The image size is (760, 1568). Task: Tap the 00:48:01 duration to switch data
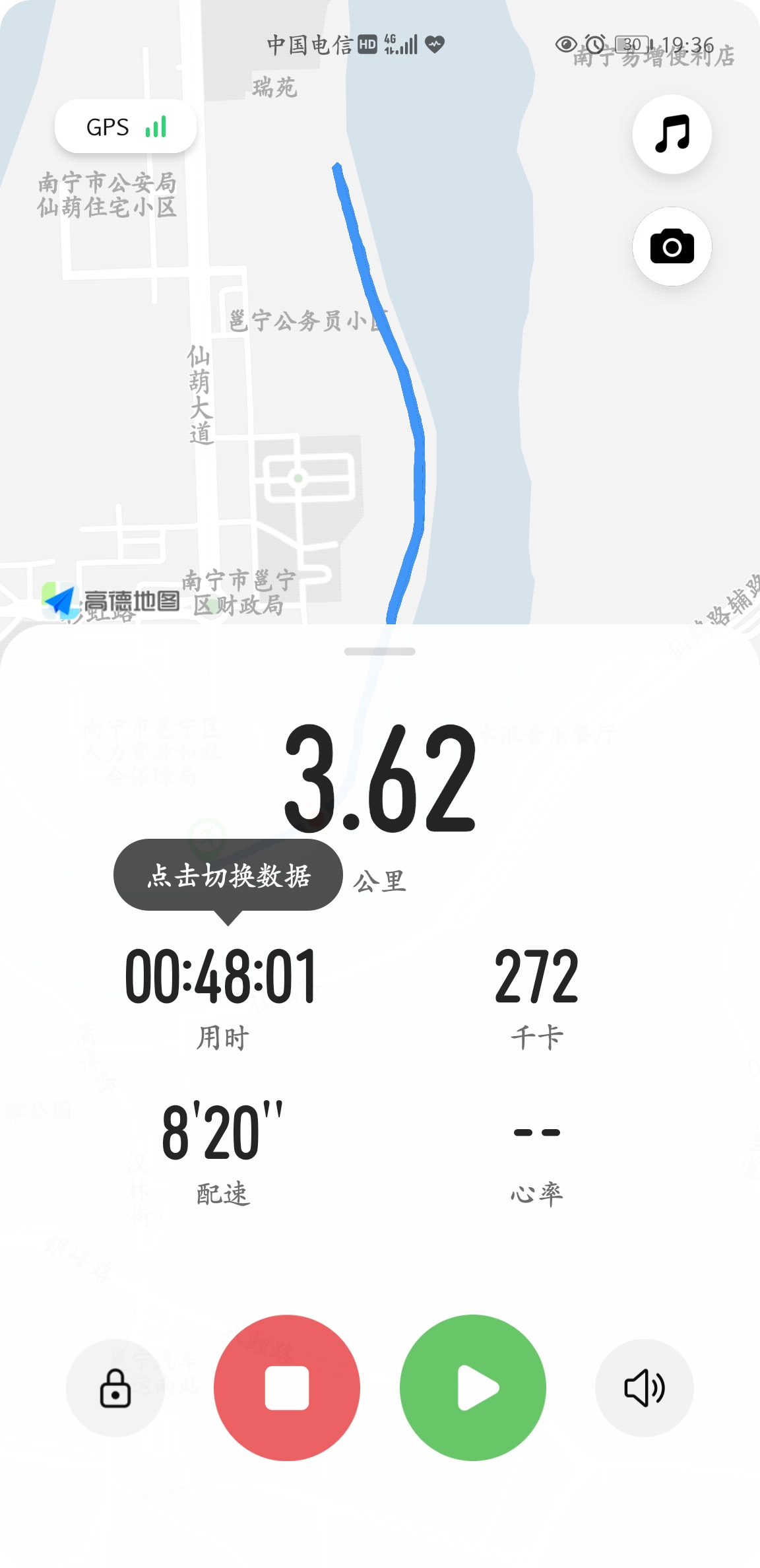pos(221,976)
